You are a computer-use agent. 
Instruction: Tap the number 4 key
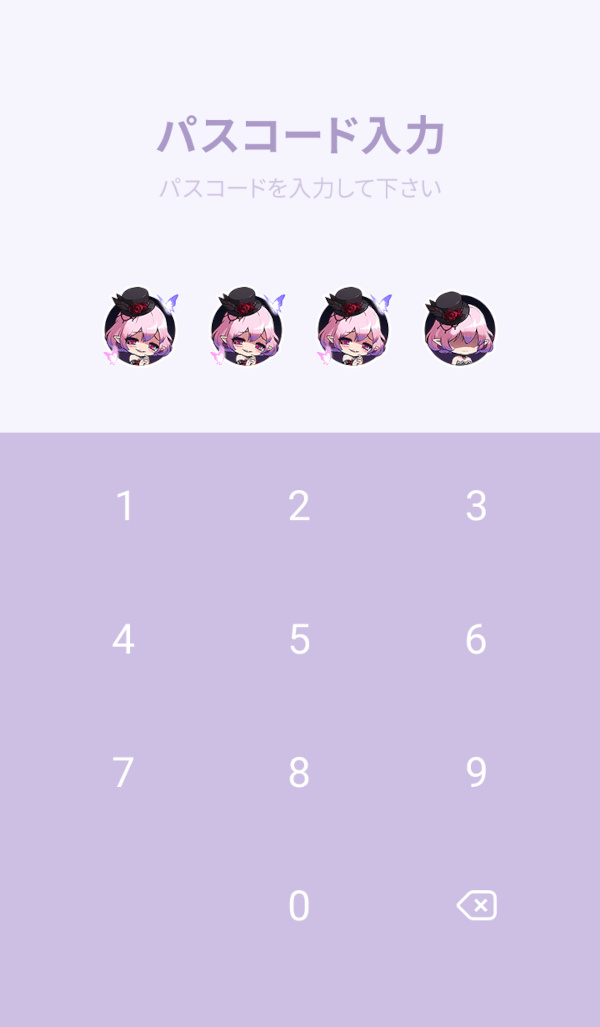pyautogui.click(x=123, y=639)
